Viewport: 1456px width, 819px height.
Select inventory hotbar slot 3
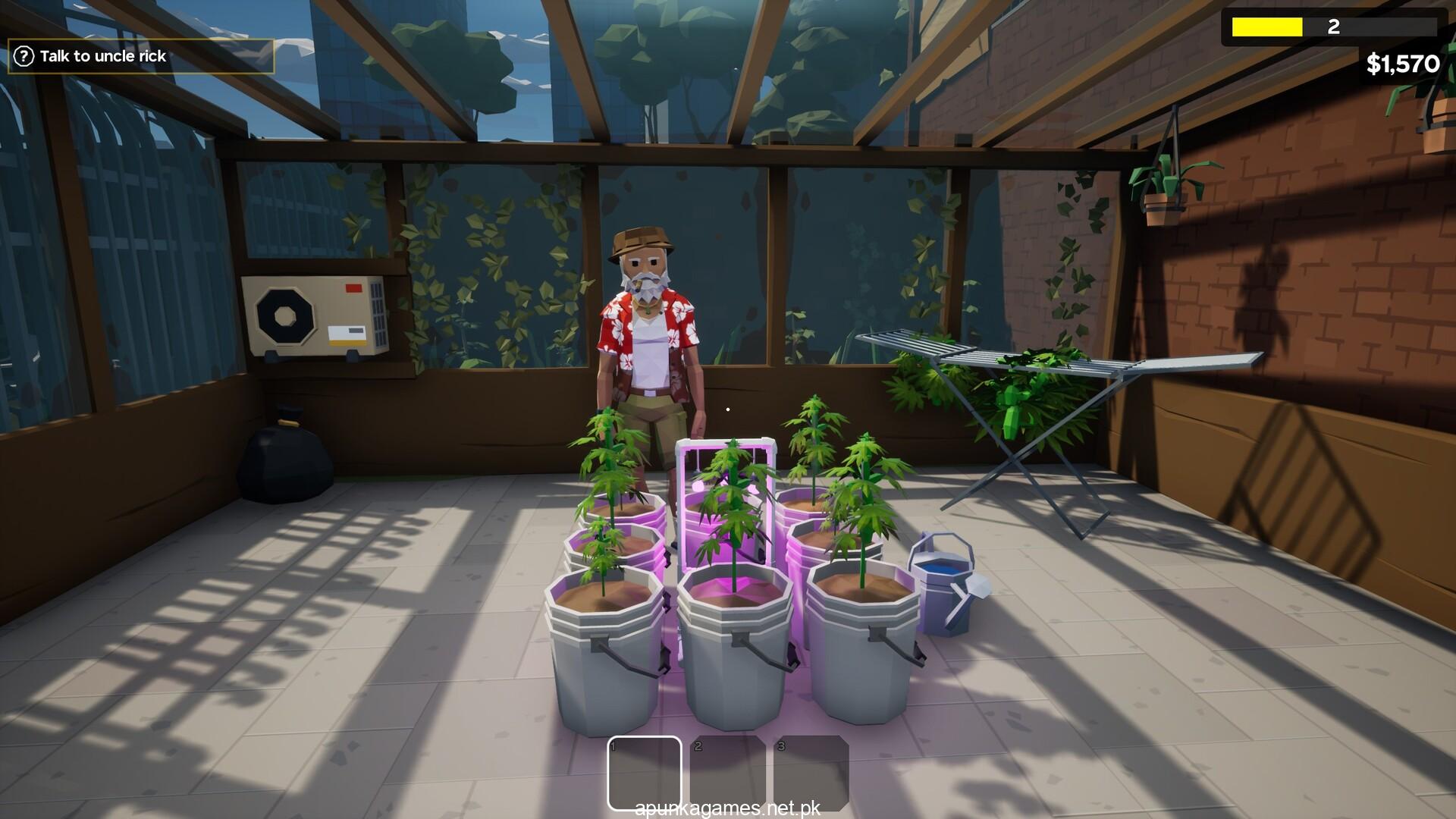(x=811, y=773)
